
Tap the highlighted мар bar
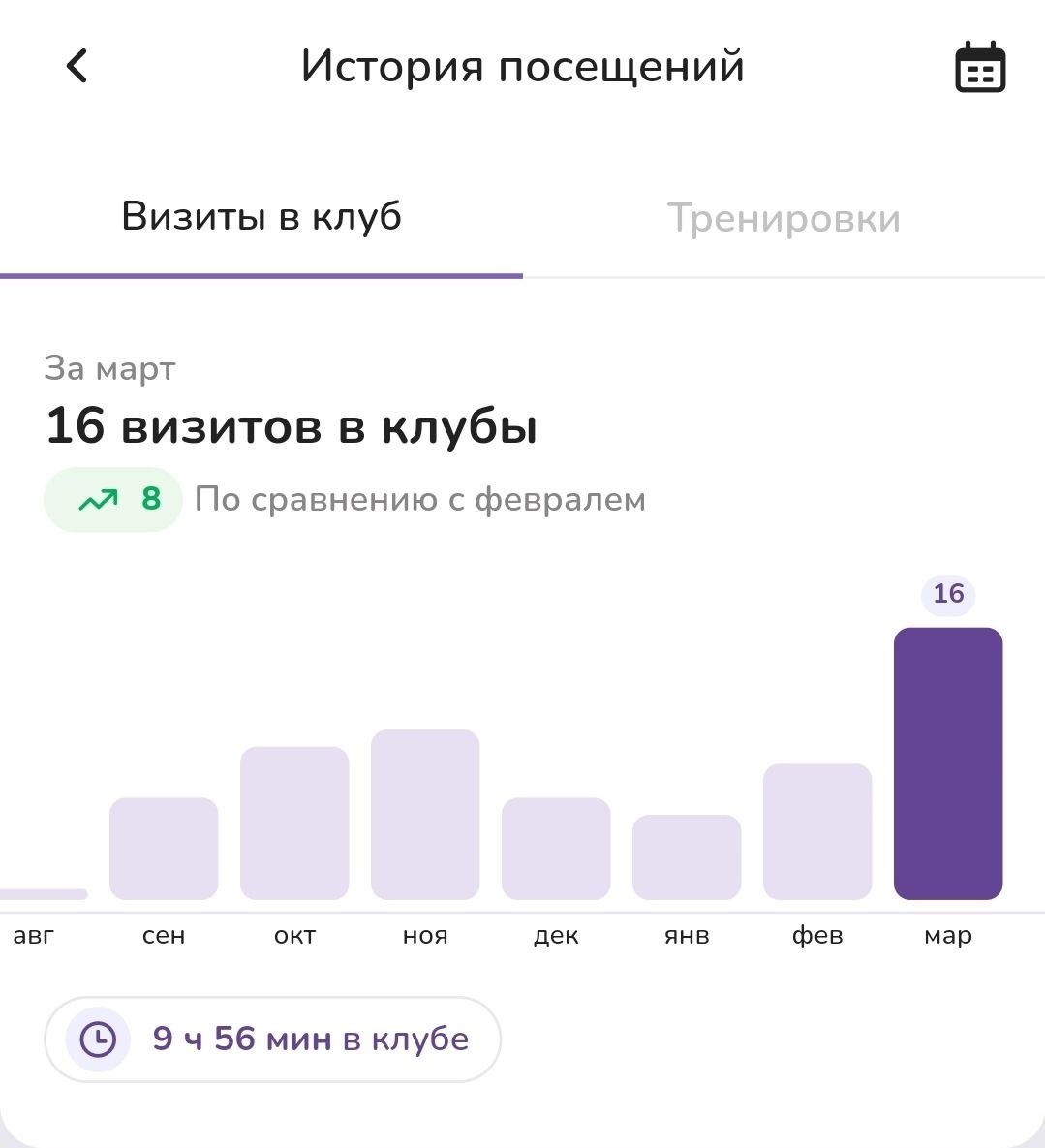click(948, 763)
